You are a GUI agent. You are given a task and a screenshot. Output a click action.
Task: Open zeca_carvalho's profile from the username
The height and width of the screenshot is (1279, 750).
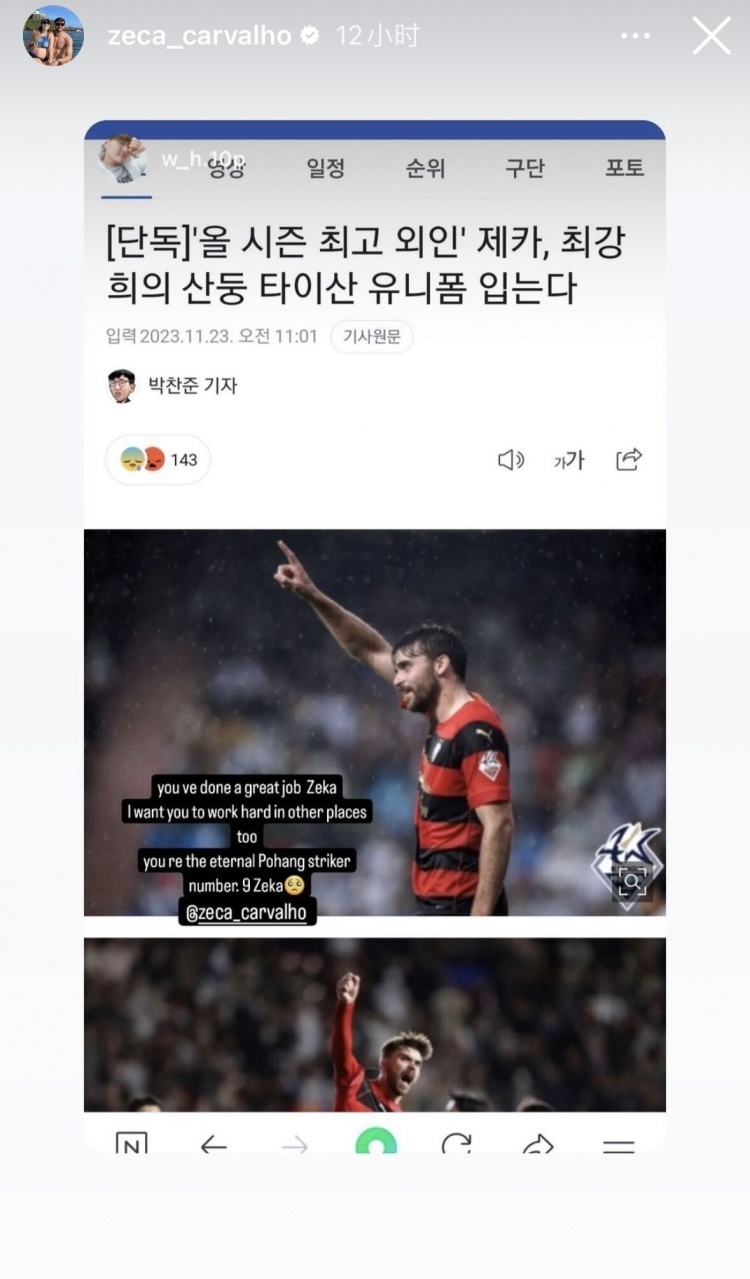[199, 36]
